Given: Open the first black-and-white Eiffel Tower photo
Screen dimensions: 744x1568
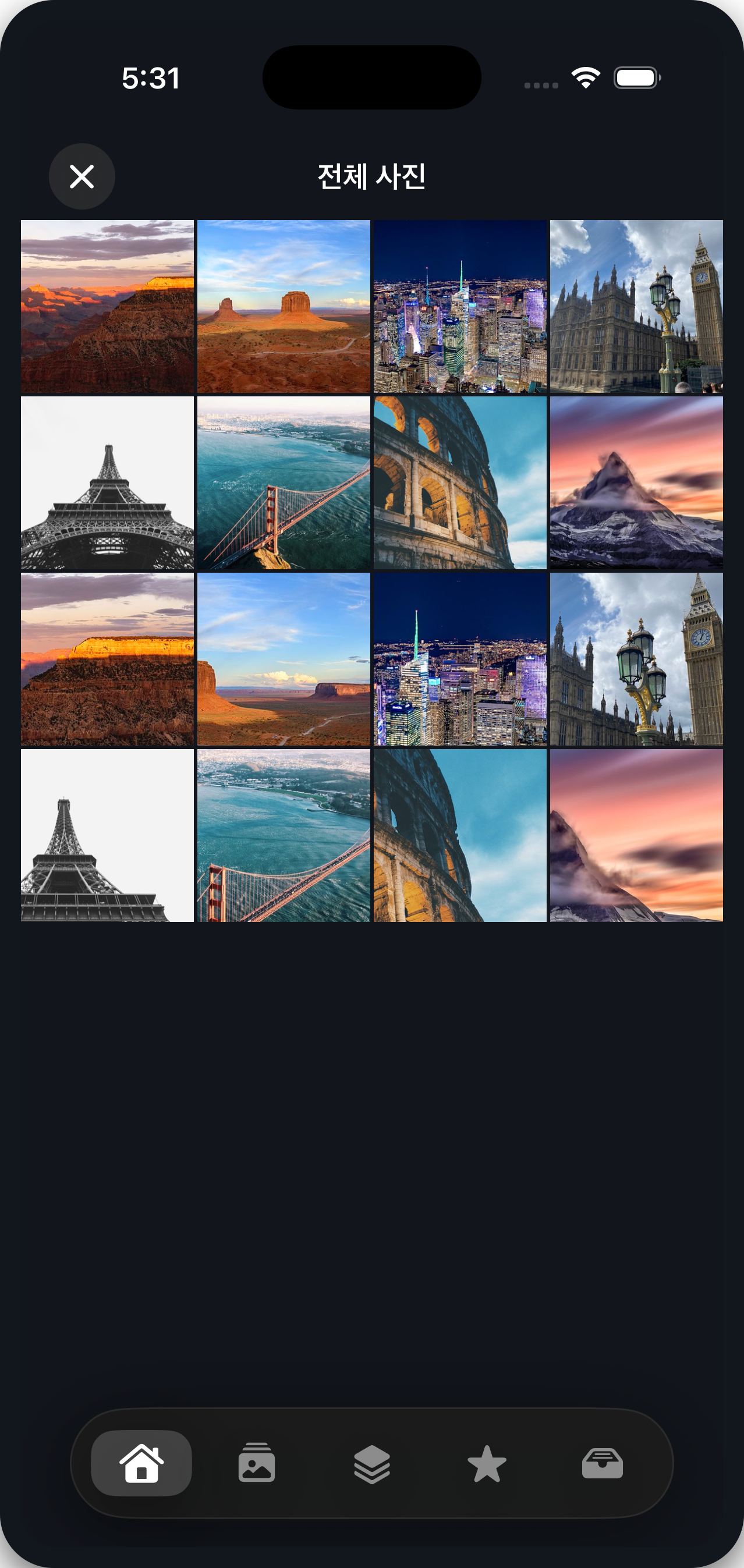Looking at the screenshot, I should click(x=107, y=483).
